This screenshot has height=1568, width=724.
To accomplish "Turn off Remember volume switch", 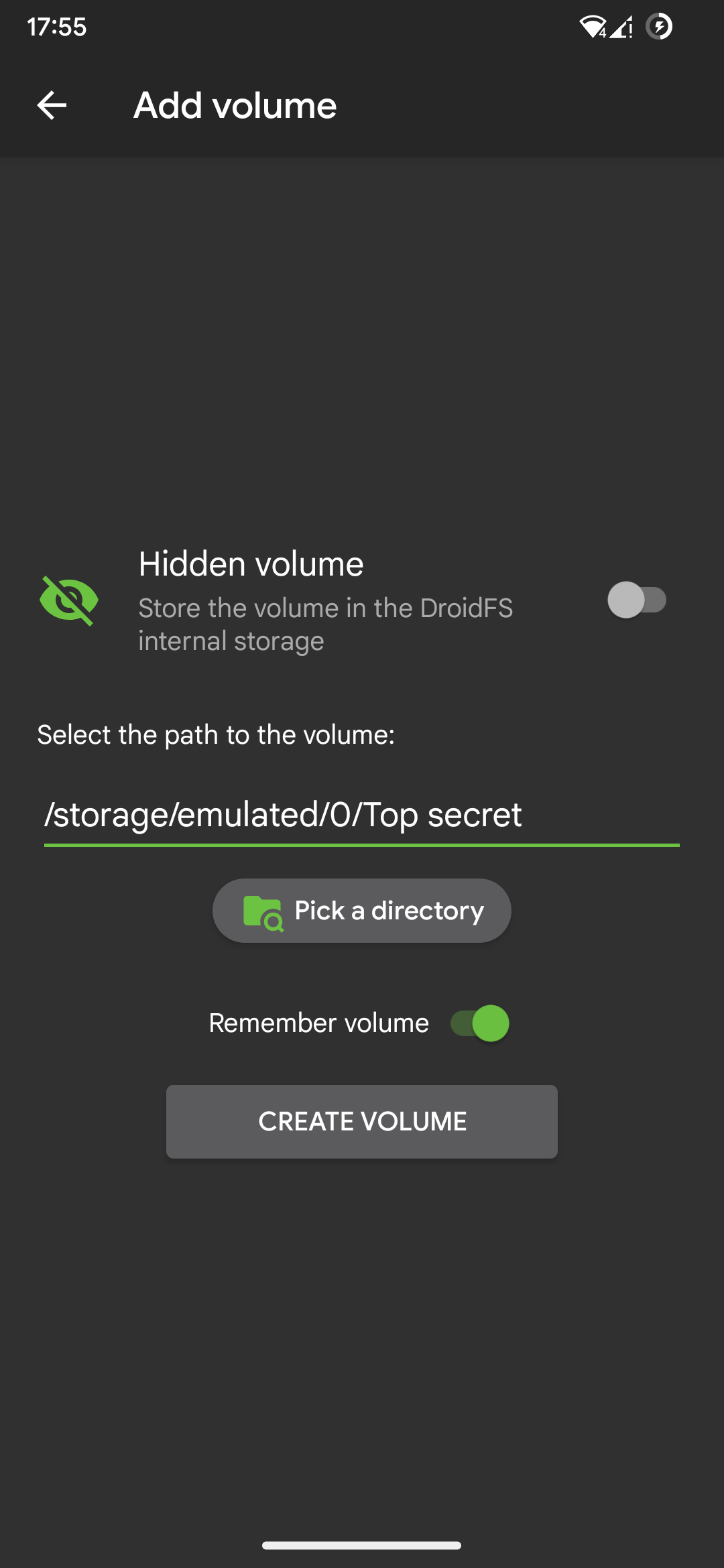I will 480,1023.
